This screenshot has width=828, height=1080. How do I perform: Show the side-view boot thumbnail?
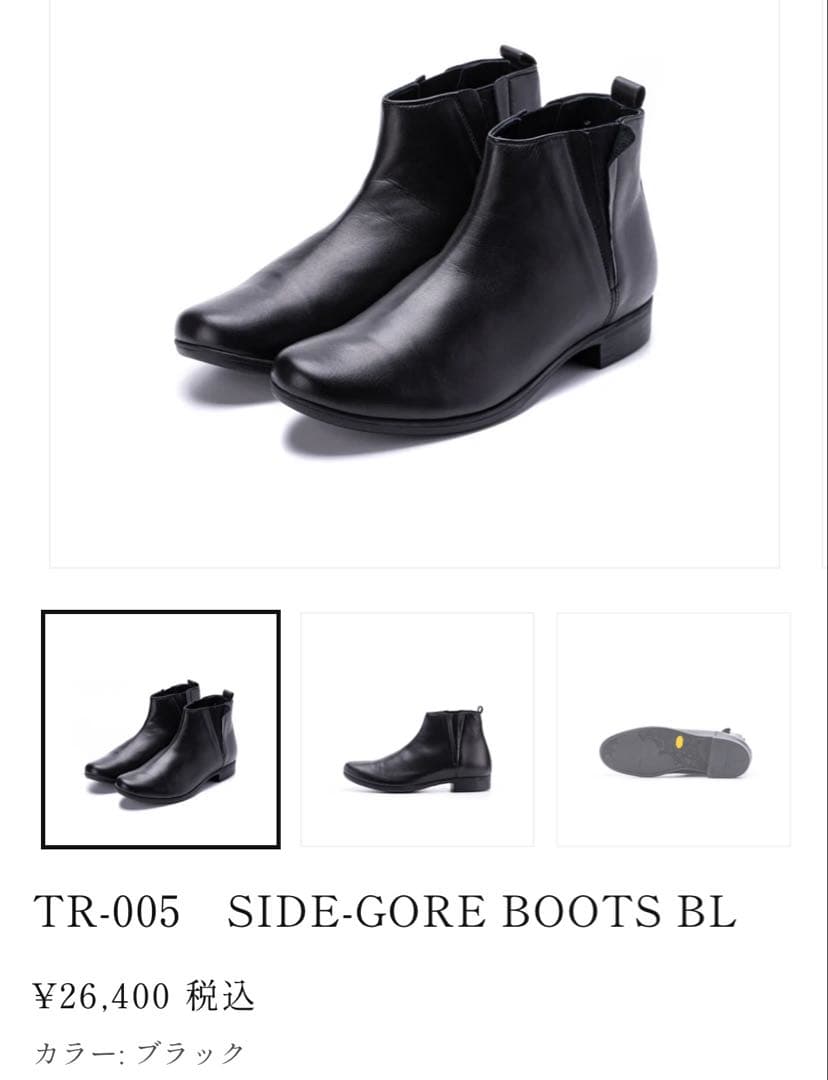tap(417, 729)
